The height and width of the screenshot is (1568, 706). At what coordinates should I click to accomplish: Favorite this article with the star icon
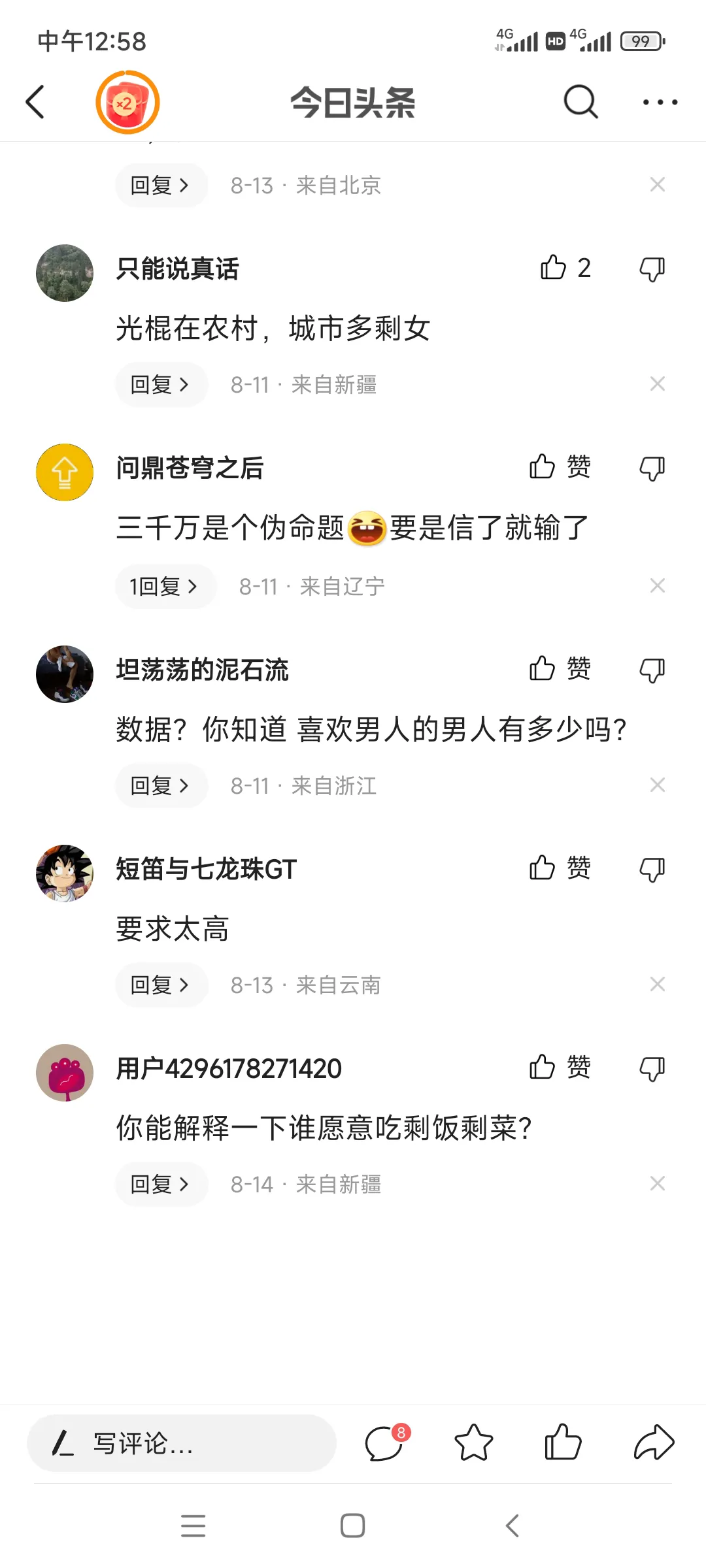coord(473,1443)
